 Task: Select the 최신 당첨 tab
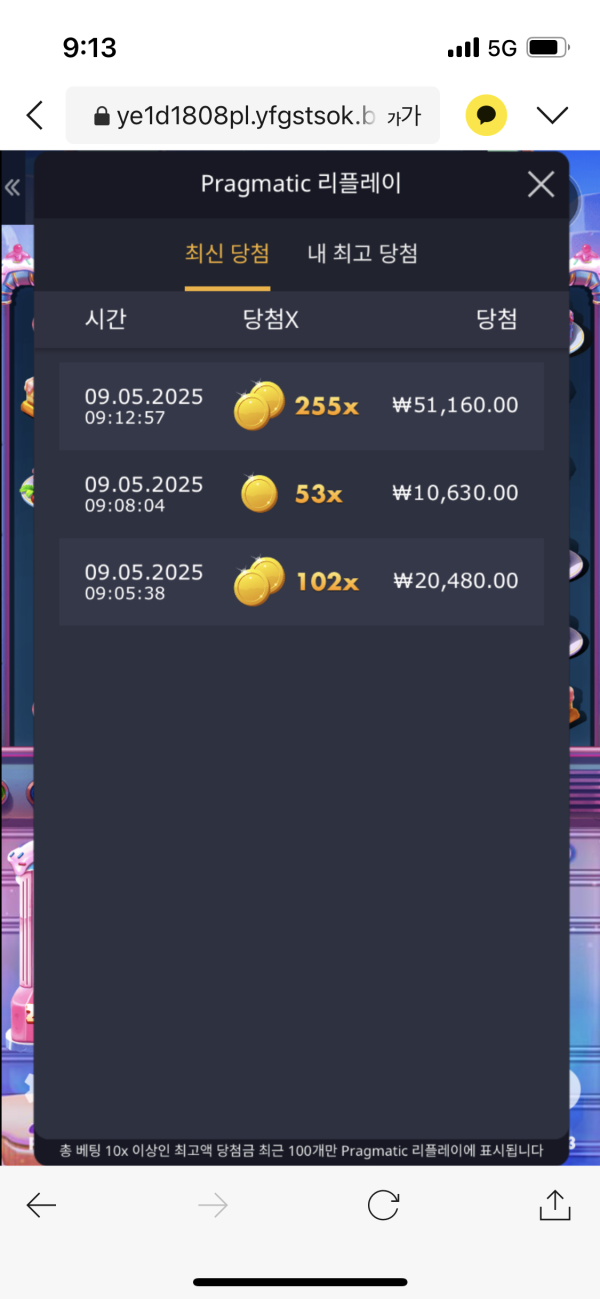pos(227,253)
